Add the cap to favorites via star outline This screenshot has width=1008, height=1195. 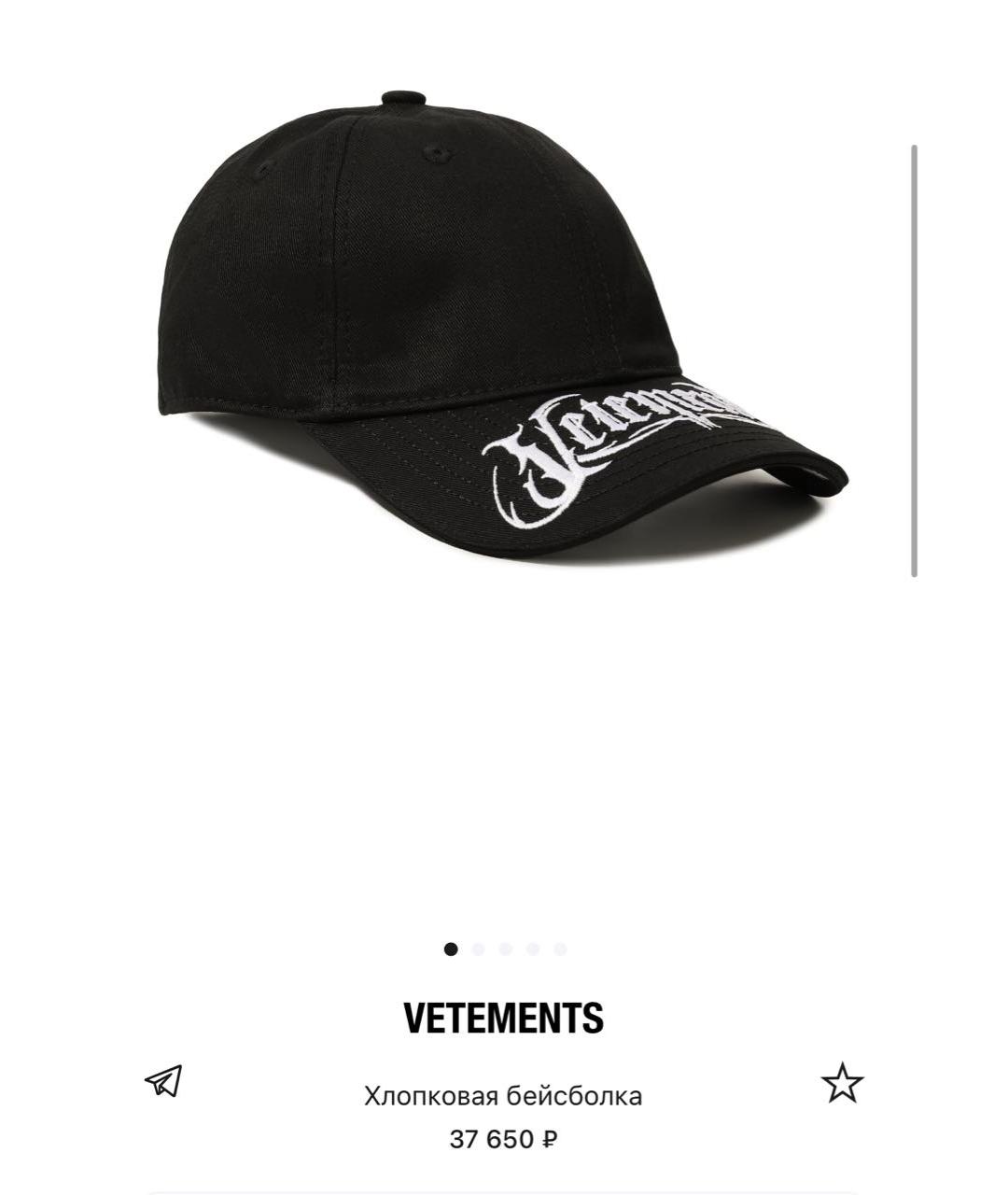coord(845,1083)
